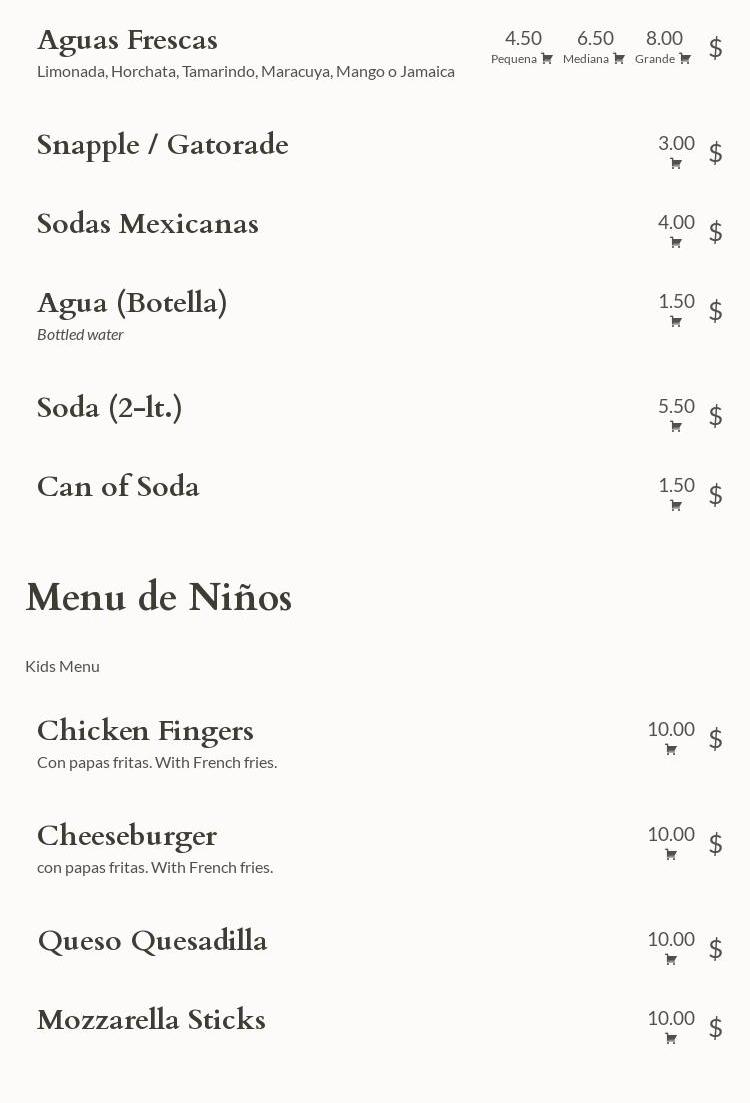Add Soda (2-lt.) to the cart
750x1103 pixels.
(676, 427)
